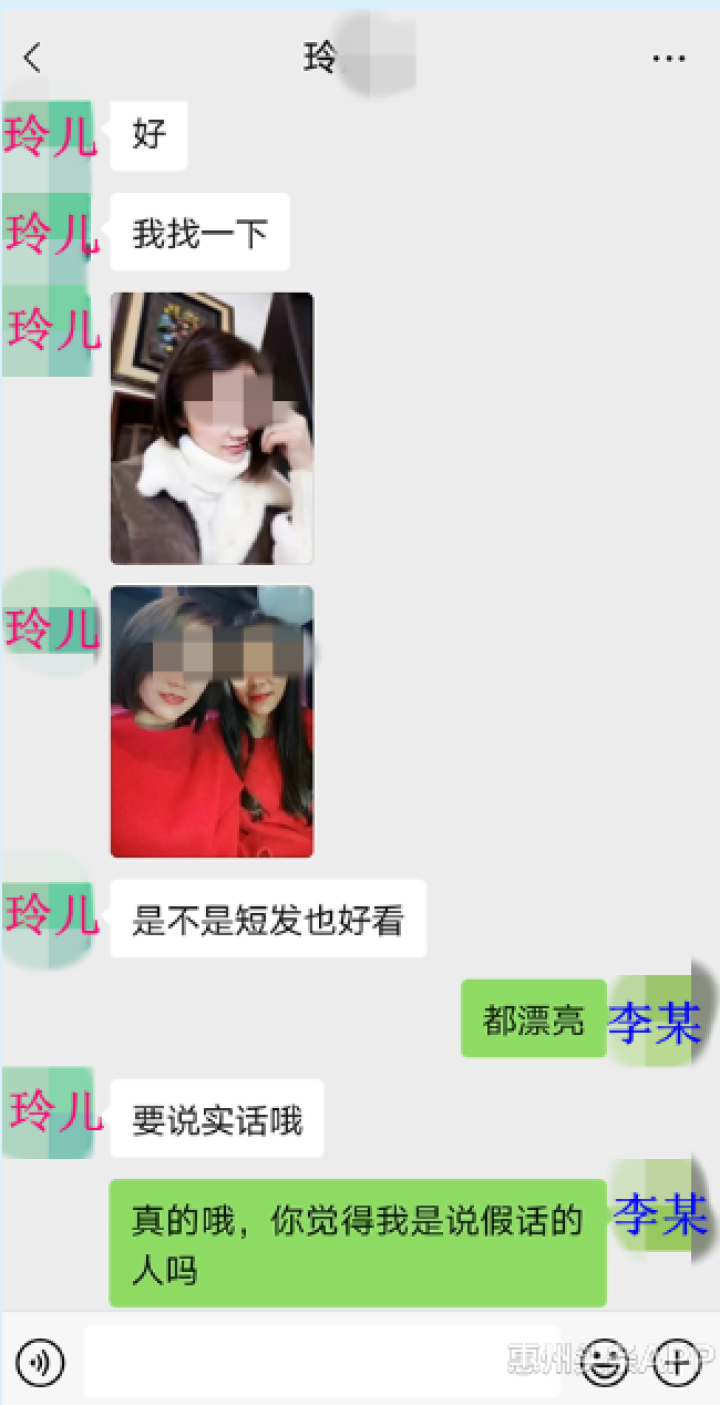Open 玲儿's avatar beside 我找一下

[x=48, y=233]
